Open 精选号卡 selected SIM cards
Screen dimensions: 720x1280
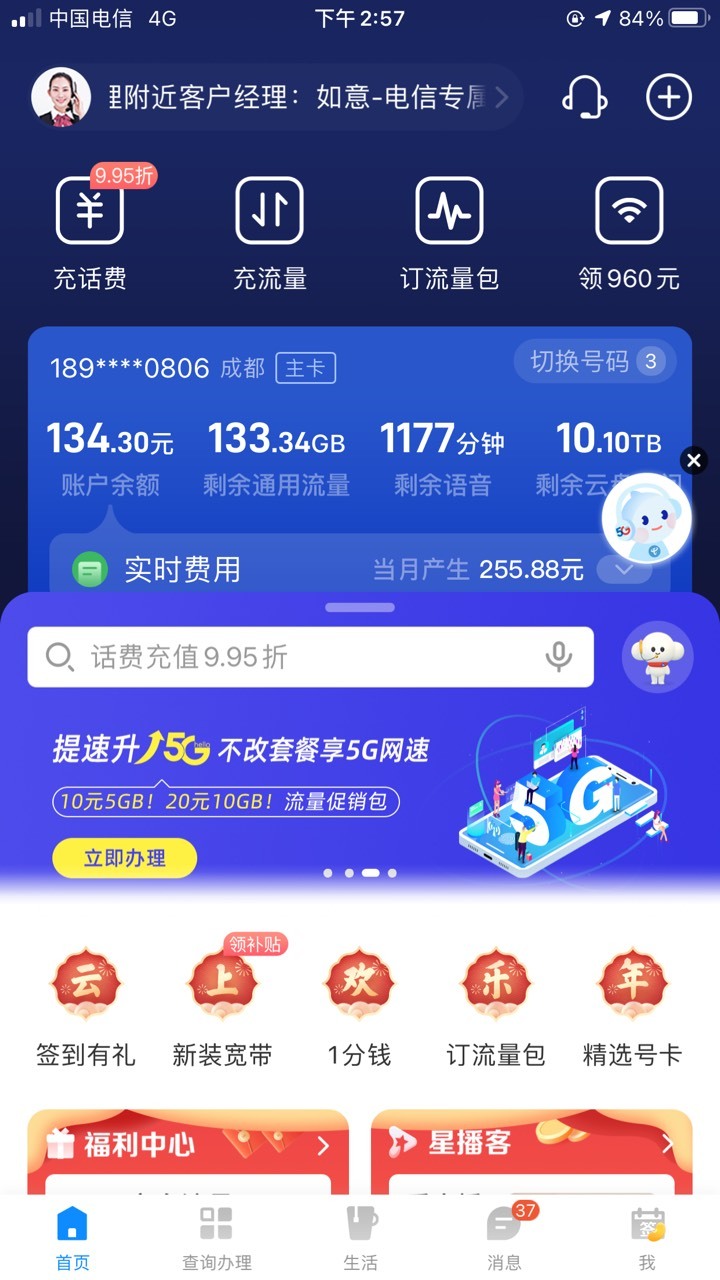(x=632, y=1008)
